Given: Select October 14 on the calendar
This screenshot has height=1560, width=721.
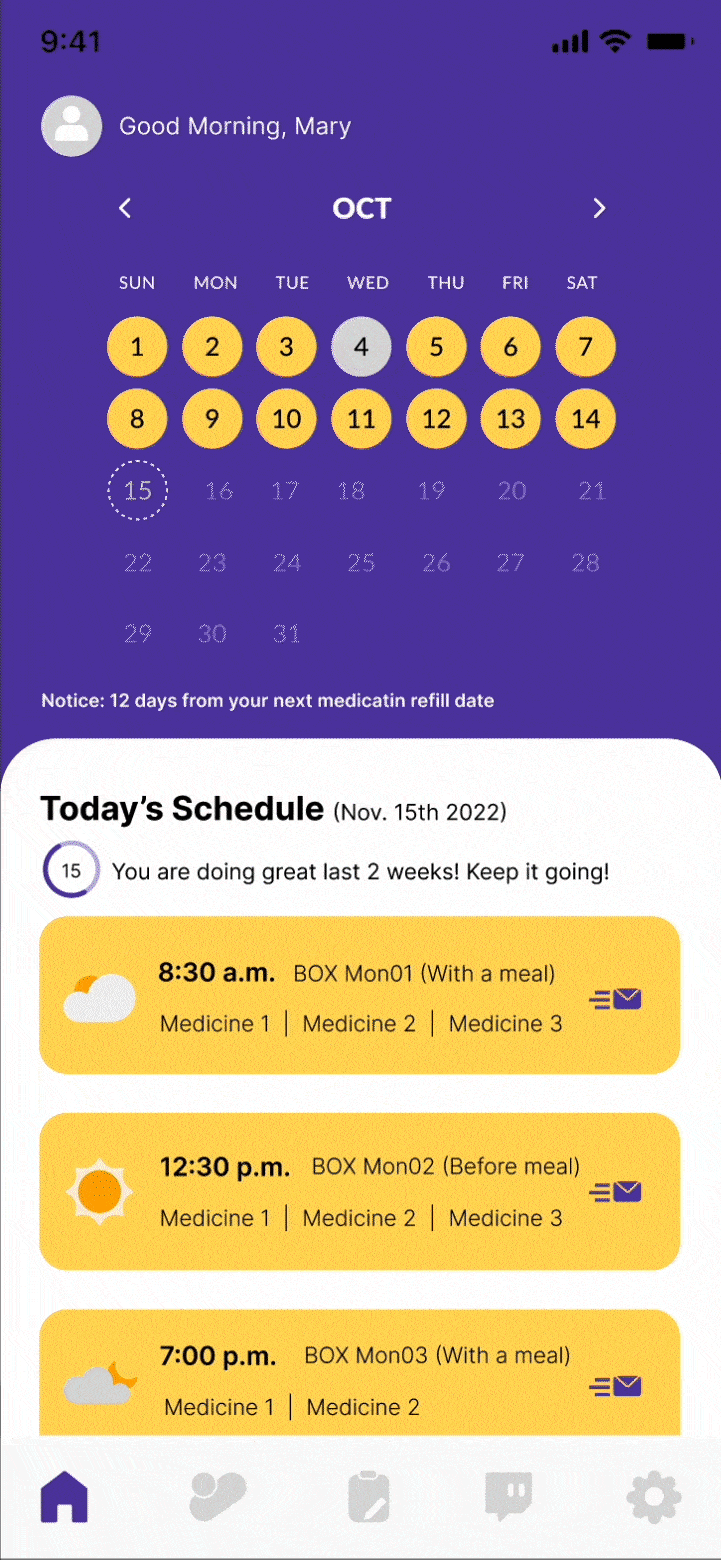Looking at the screenshot, I should 585,418.
